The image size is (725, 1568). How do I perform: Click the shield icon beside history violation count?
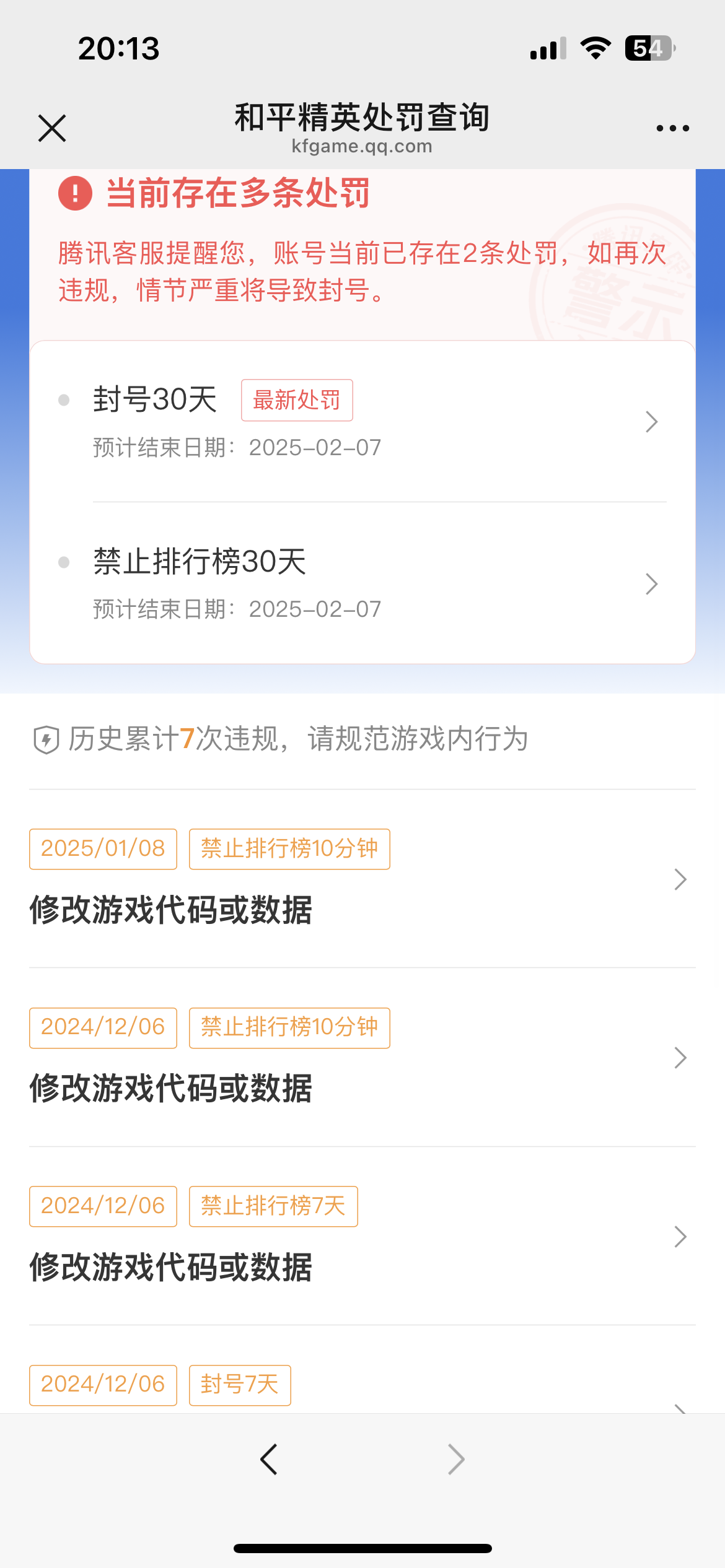pos(46,738)
